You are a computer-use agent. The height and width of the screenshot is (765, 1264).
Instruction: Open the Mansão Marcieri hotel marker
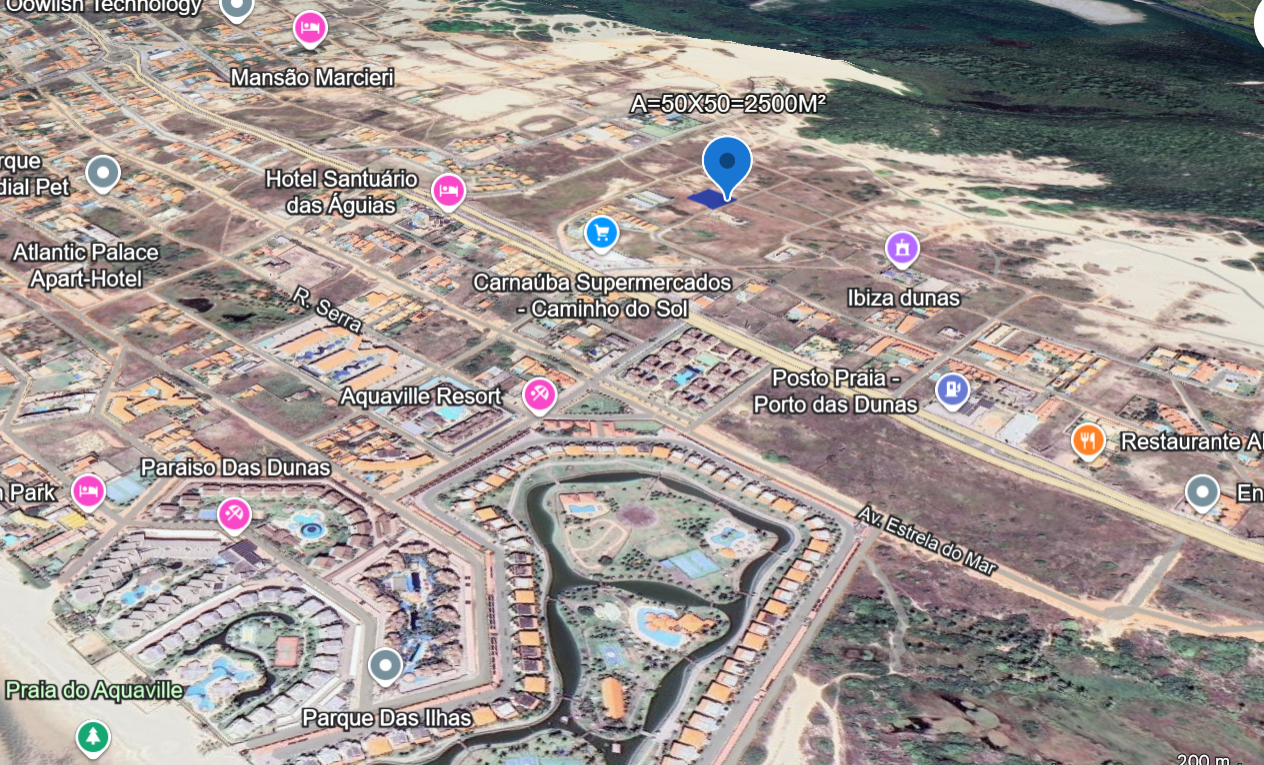click(x=310, y=28)
